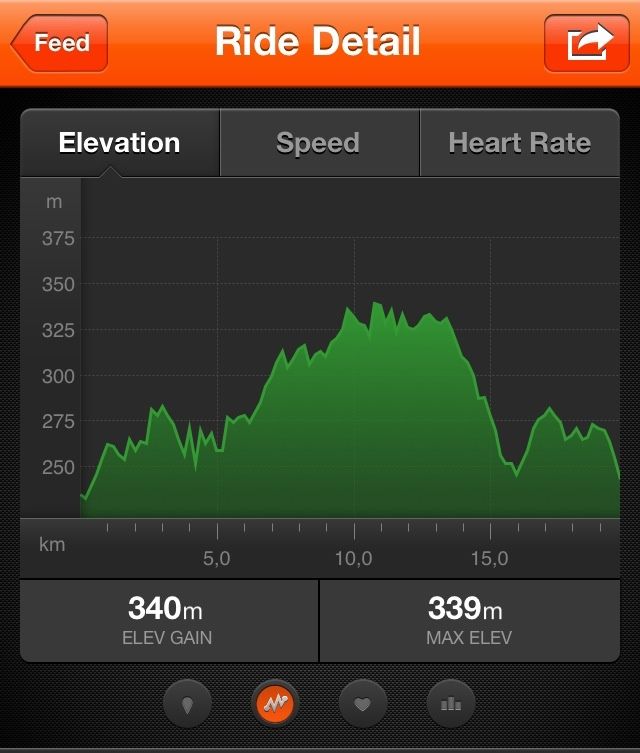
Task: Go back to the Feed
Action: [59, 44]
